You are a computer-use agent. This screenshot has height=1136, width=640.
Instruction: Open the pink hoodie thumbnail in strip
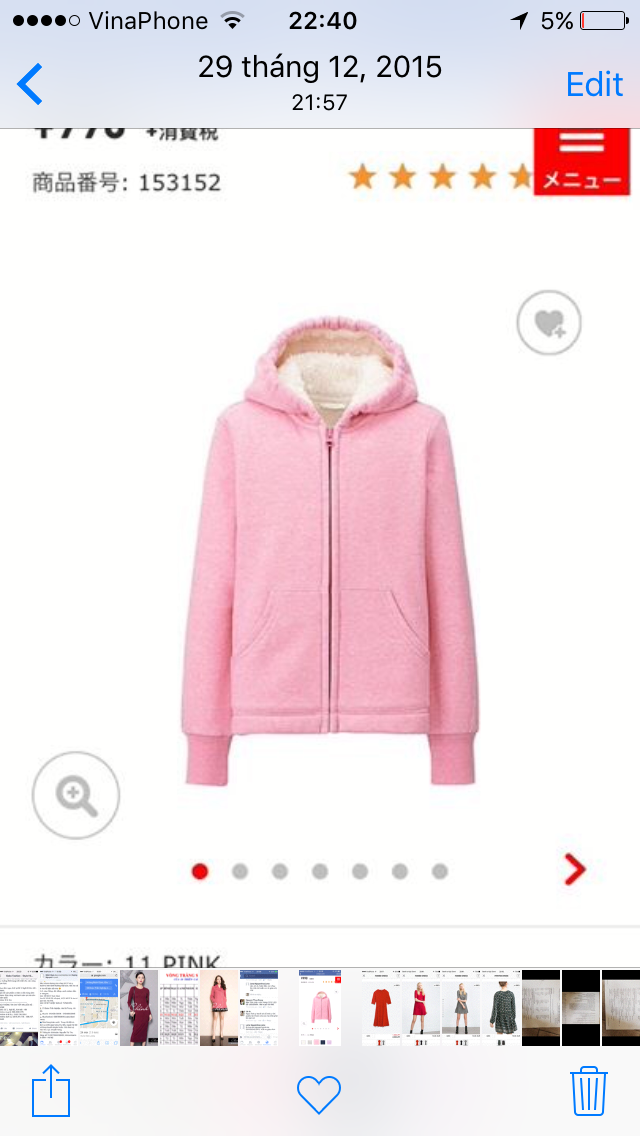point(320,1007)
